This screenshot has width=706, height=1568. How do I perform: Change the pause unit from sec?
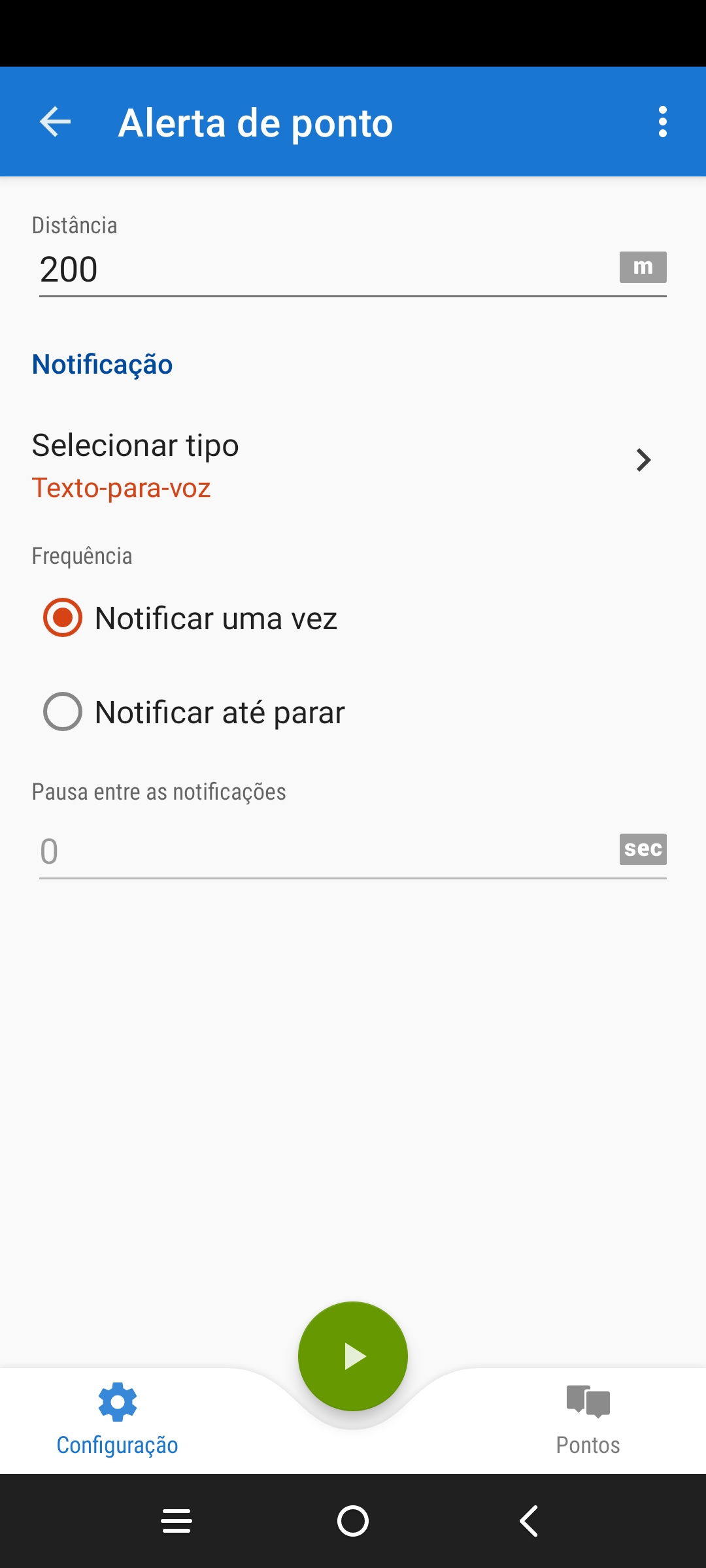point(643,849)
